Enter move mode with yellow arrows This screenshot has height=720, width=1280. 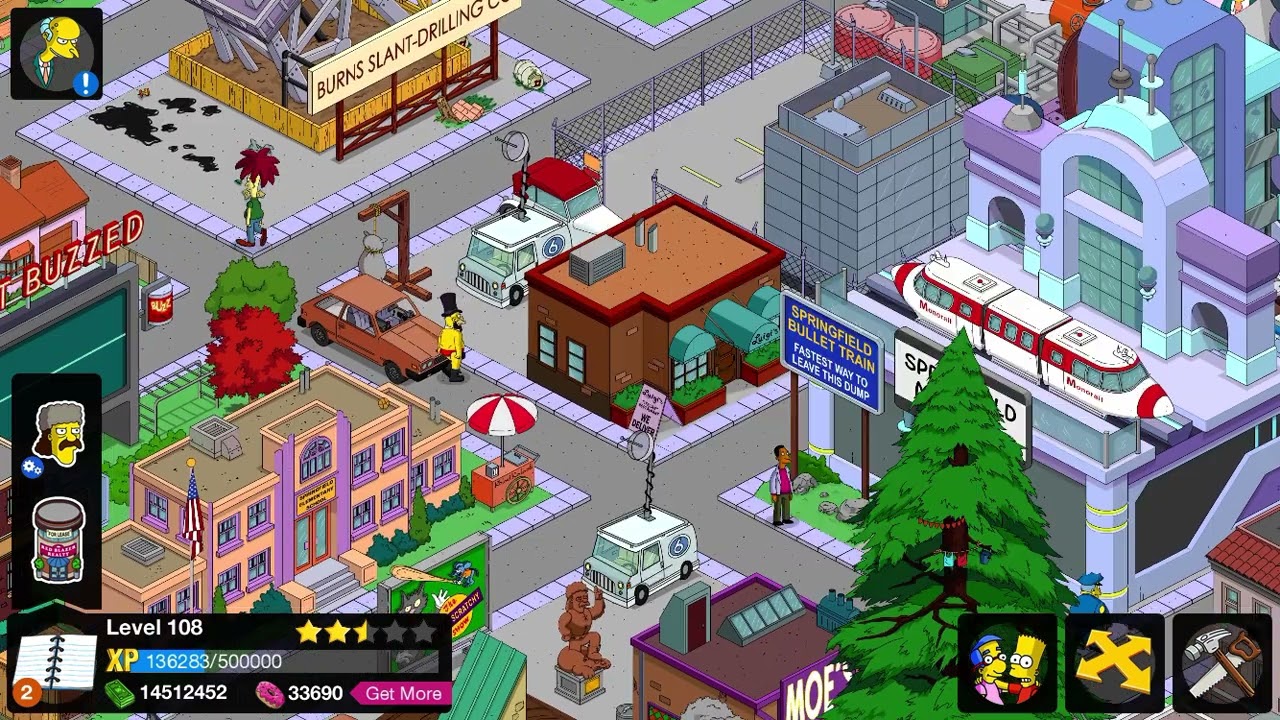pos(1113,665)
